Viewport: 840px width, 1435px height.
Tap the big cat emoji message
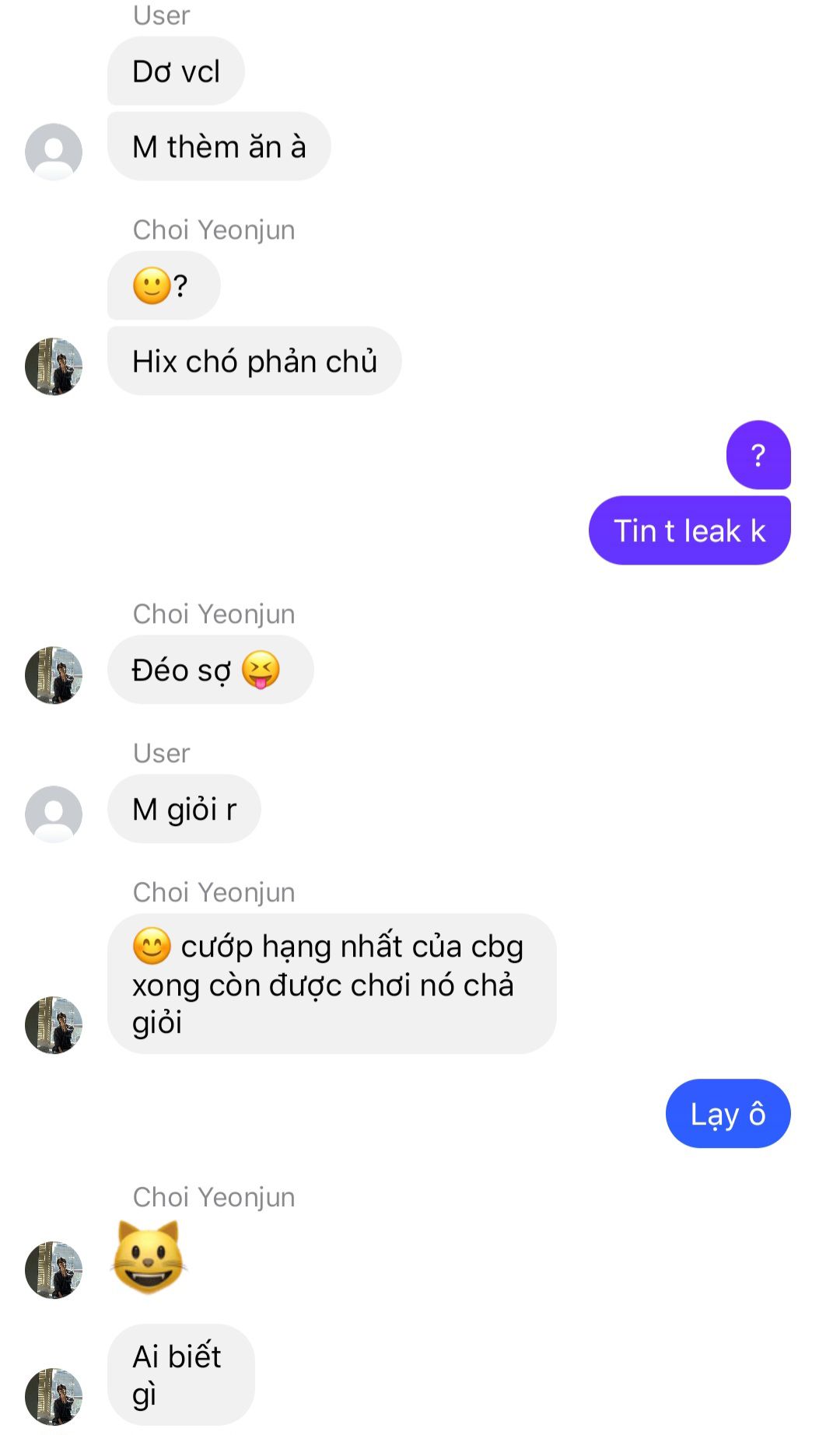[x=149, y=1258]
